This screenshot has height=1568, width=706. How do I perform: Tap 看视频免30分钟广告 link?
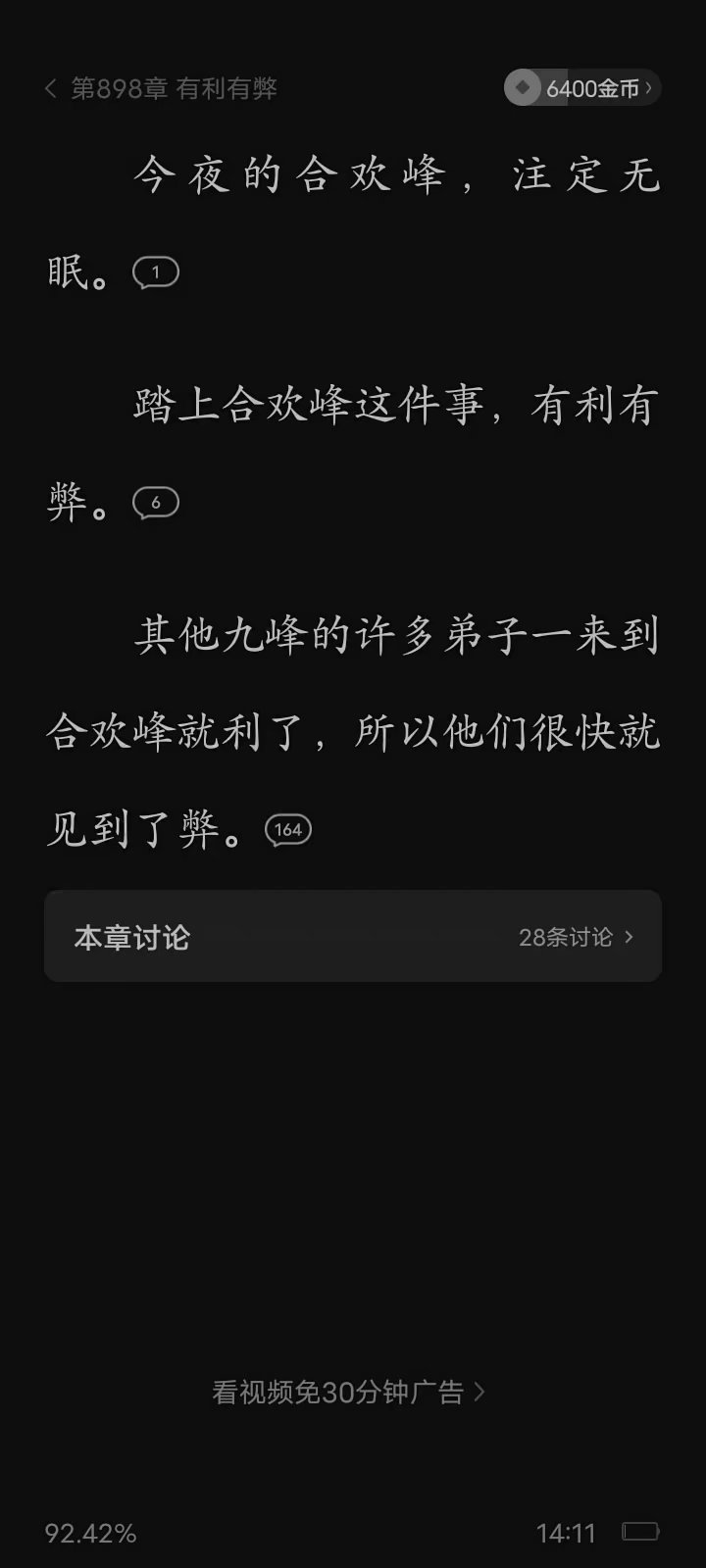click(x=348, y=1392)
